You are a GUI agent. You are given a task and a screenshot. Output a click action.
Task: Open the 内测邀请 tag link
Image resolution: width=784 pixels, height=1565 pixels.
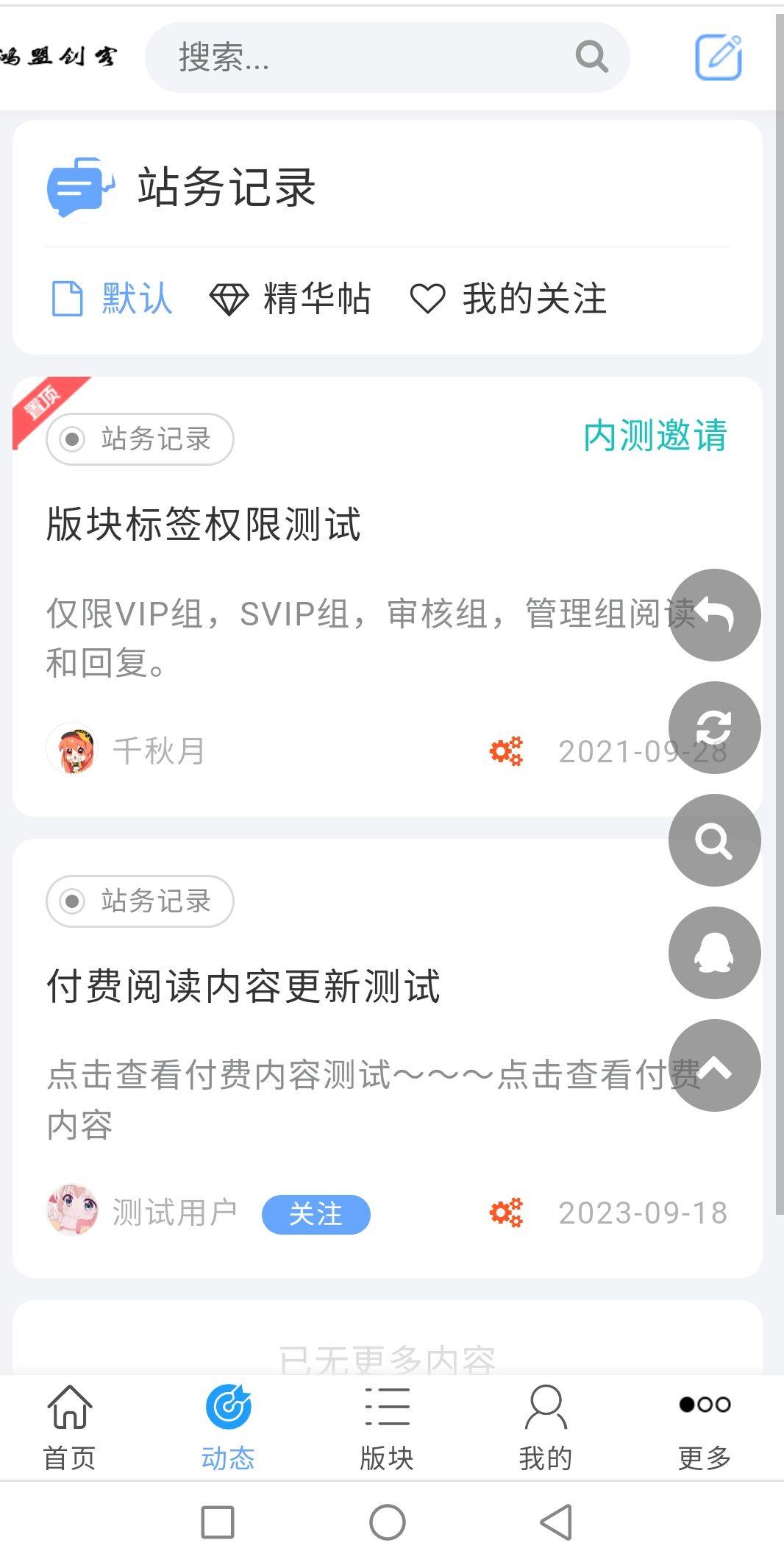[x=655, y=436]
